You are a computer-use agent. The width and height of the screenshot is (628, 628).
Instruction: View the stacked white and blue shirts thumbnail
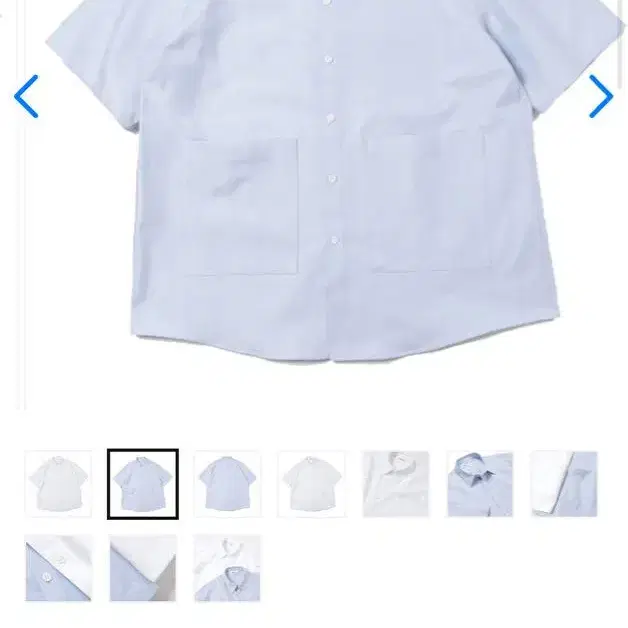tap(227, 568)
